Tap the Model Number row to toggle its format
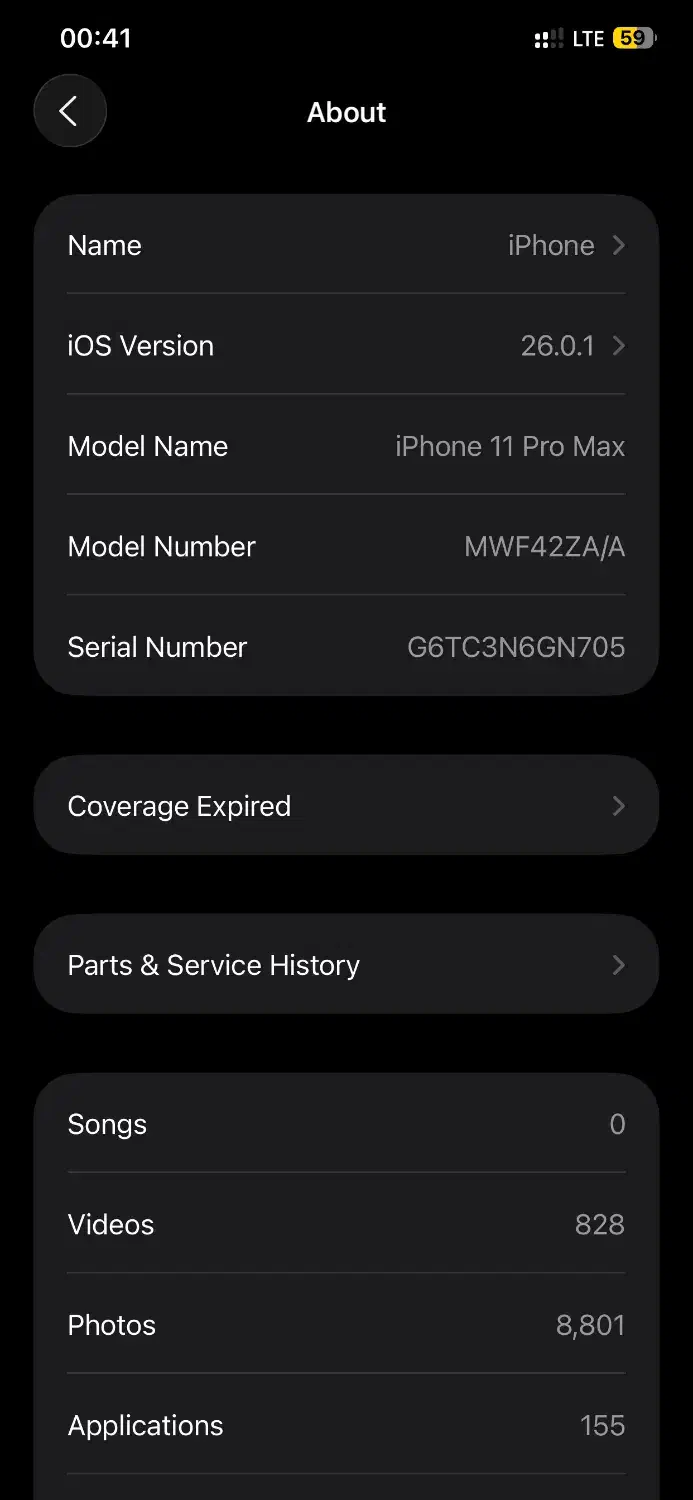The image size is (693, 1500). pyautogui.click(x=346, y=546)
